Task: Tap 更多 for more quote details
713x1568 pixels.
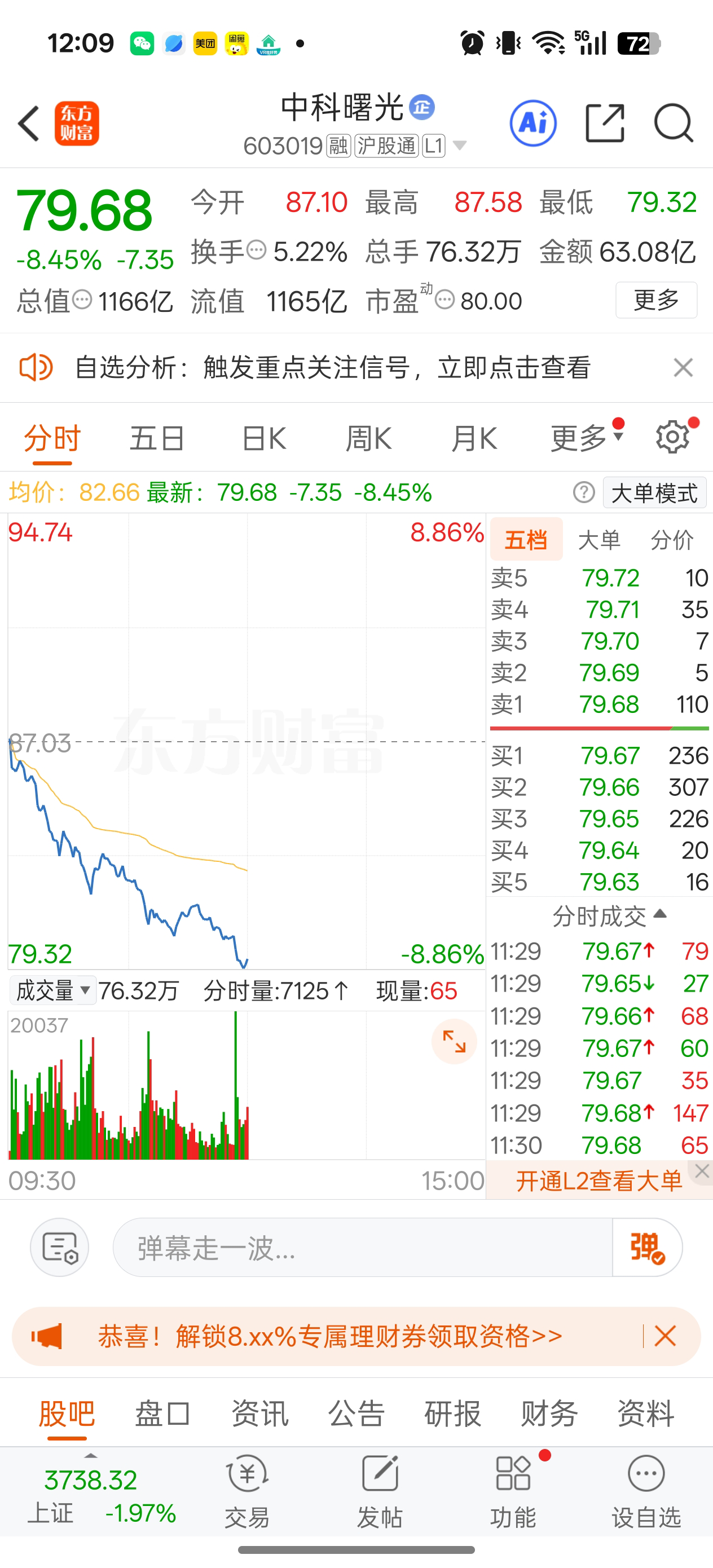Action: pos(656,300)
